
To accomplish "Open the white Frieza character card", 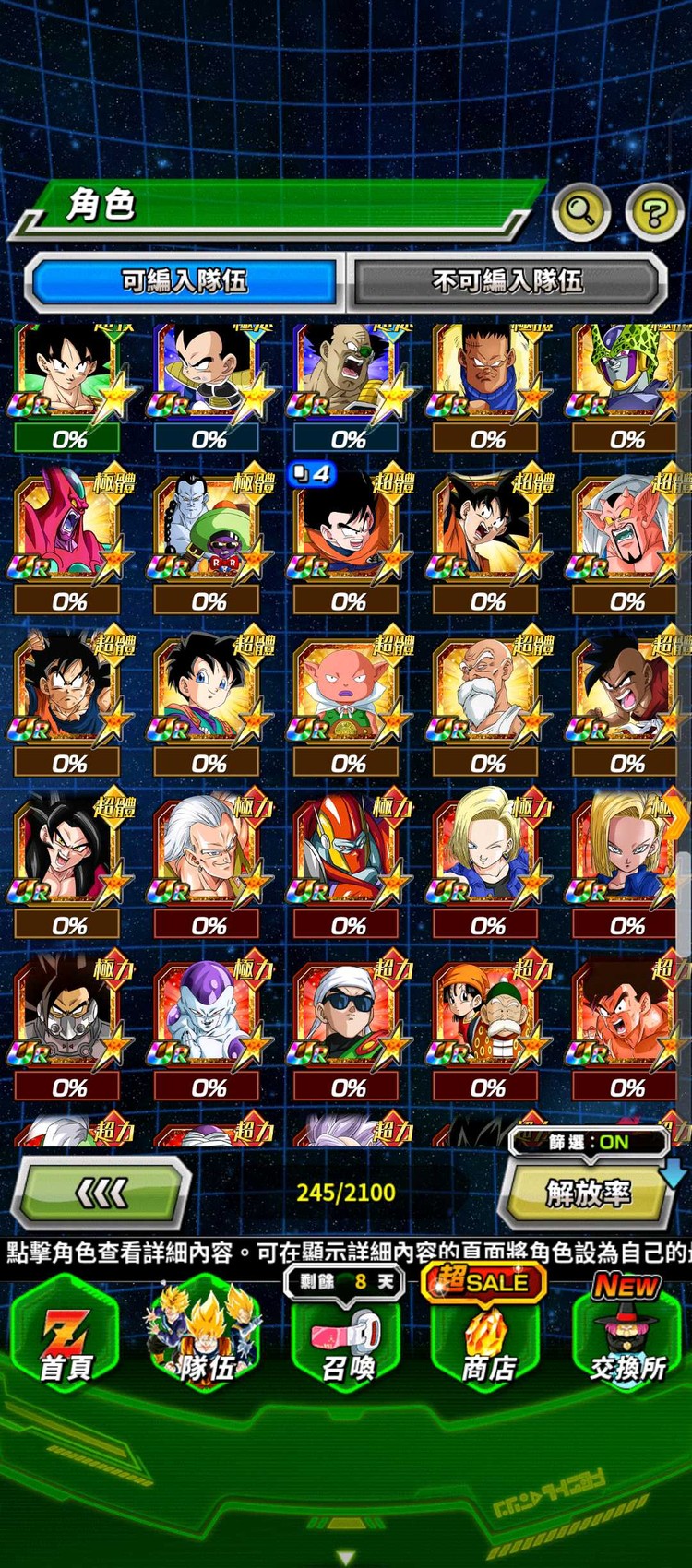I will [x=207, y=1015].
